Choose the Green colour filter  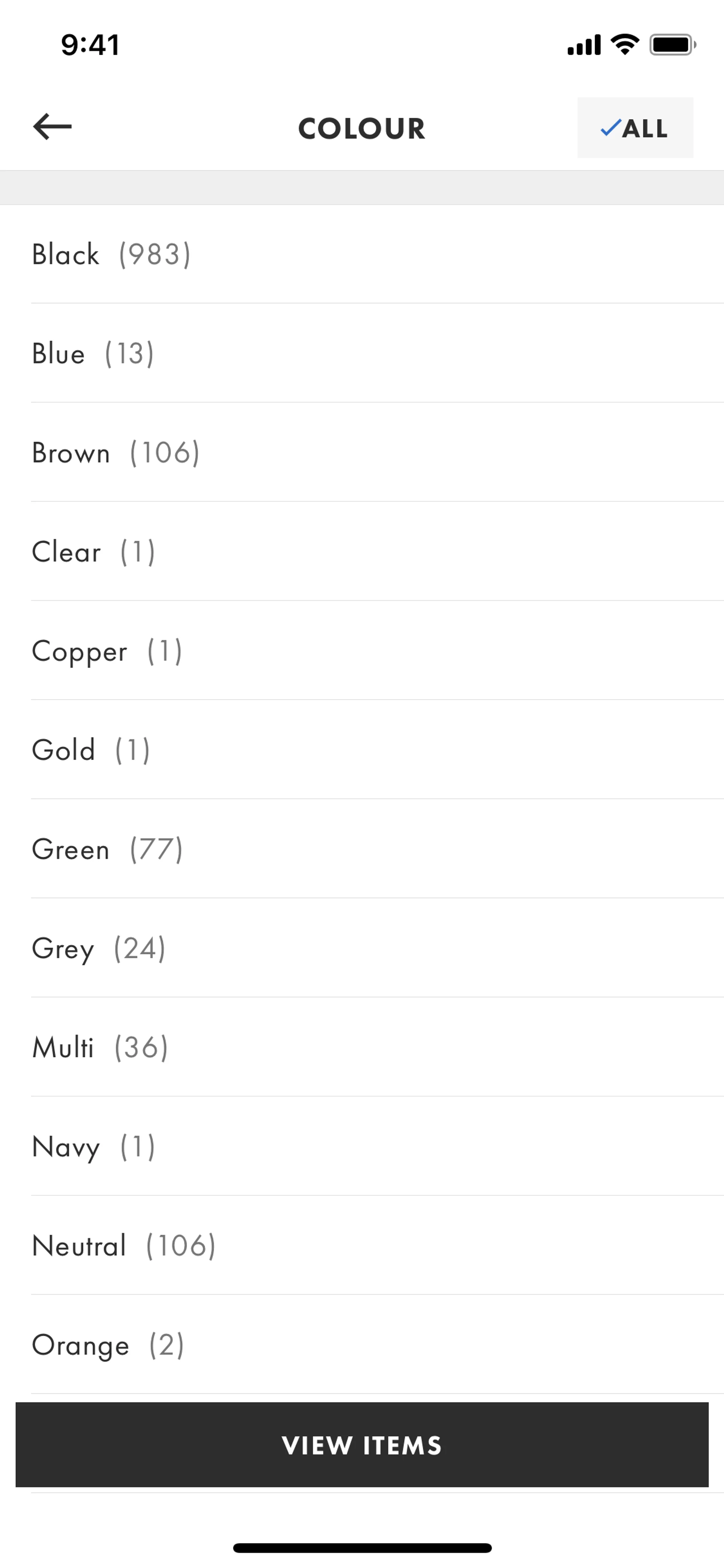pos(107,849)
